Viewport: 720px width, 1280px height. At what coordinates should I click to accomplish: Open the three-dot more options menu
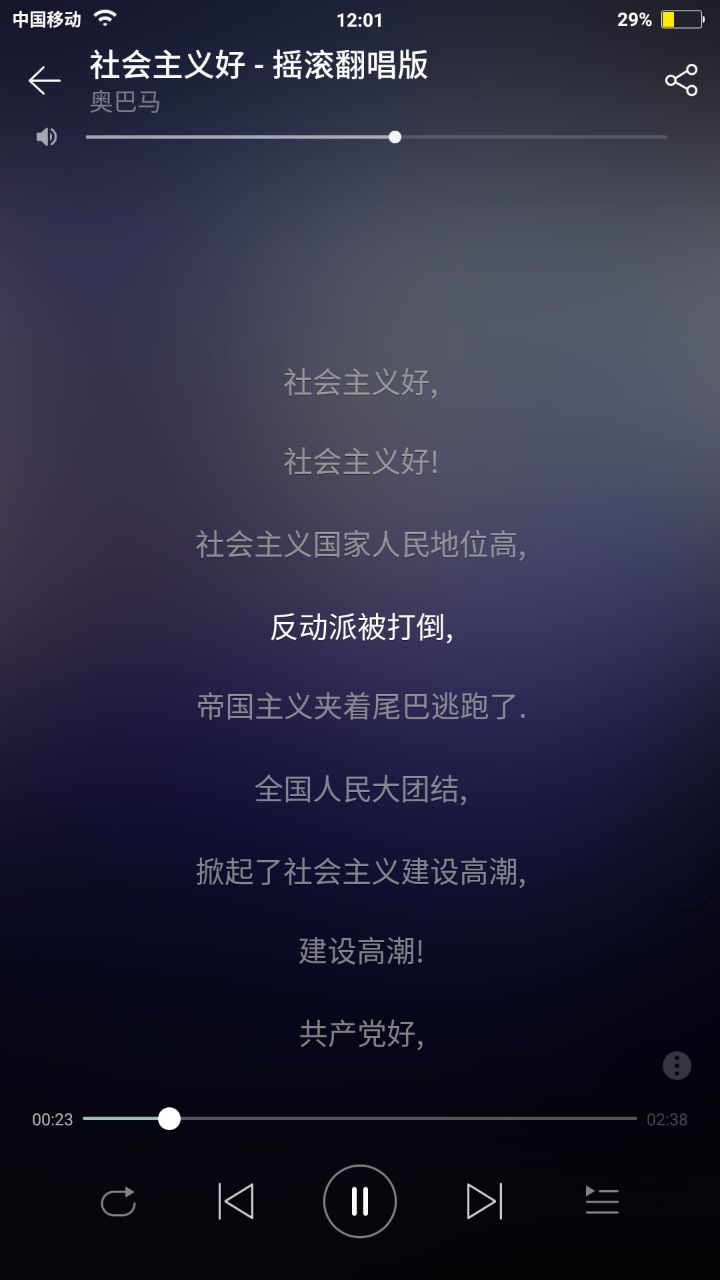pos(677,1065)
